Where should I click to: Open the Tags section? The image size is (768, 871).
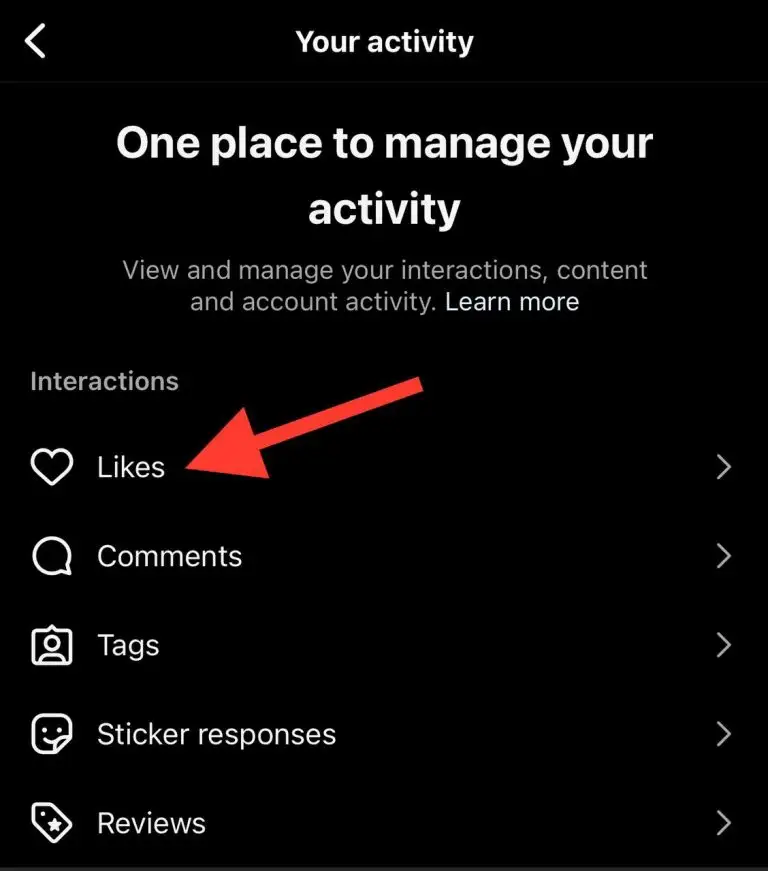tap(127, 645)
